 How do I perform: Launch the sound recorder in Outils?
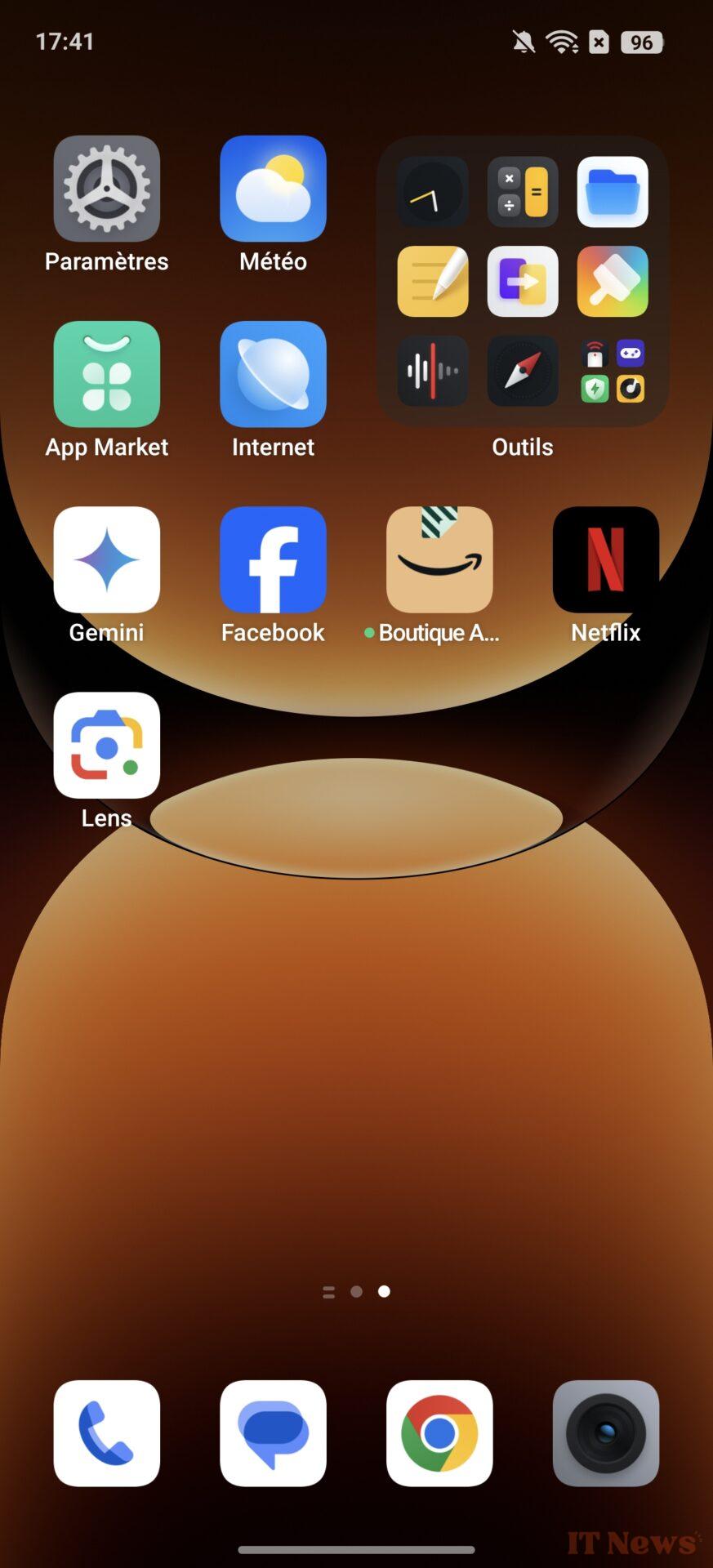pyautogui.click(x=433, y=371)
